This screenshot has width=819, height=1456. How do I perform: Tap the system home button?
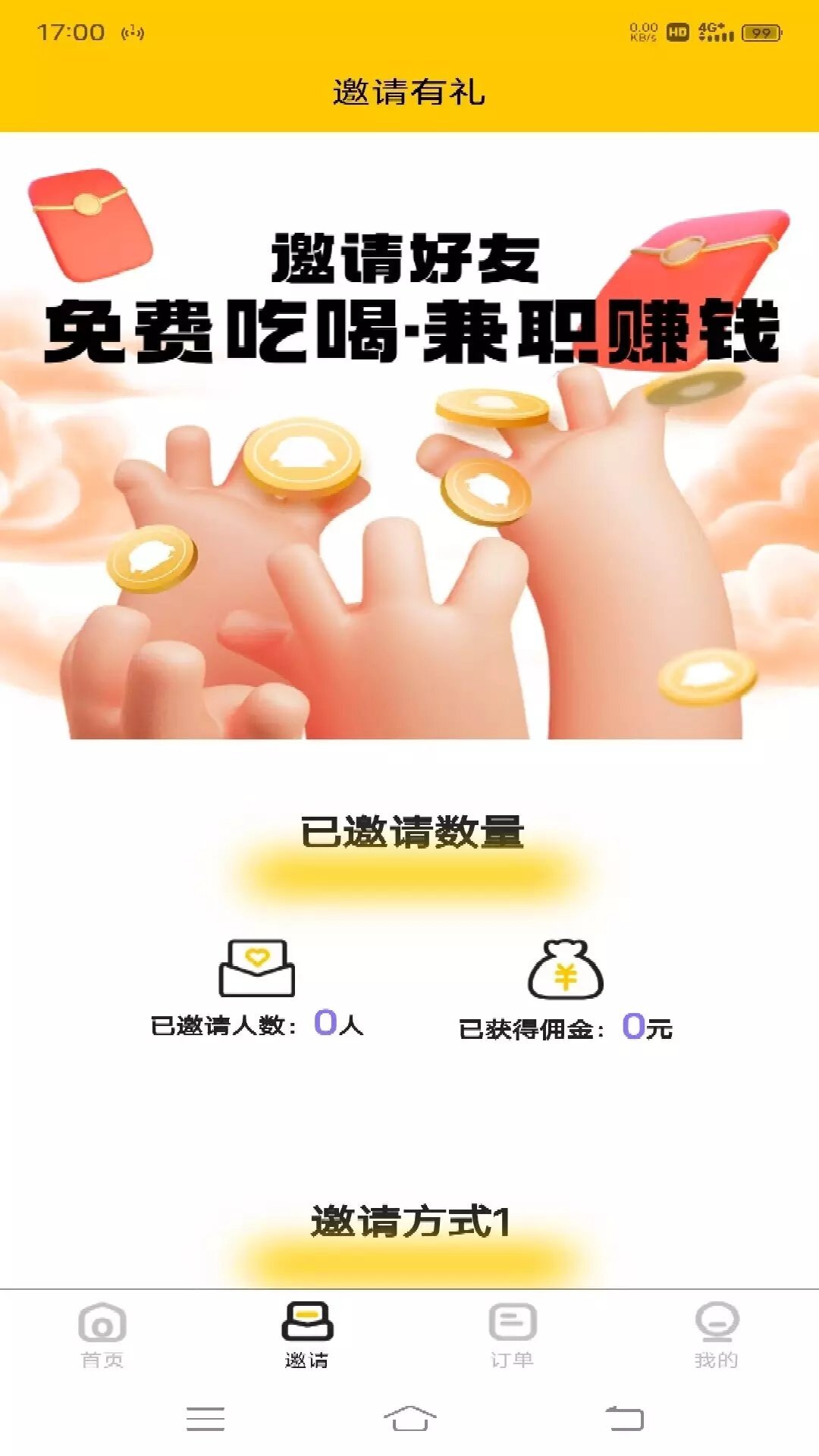click(409, 1418)
